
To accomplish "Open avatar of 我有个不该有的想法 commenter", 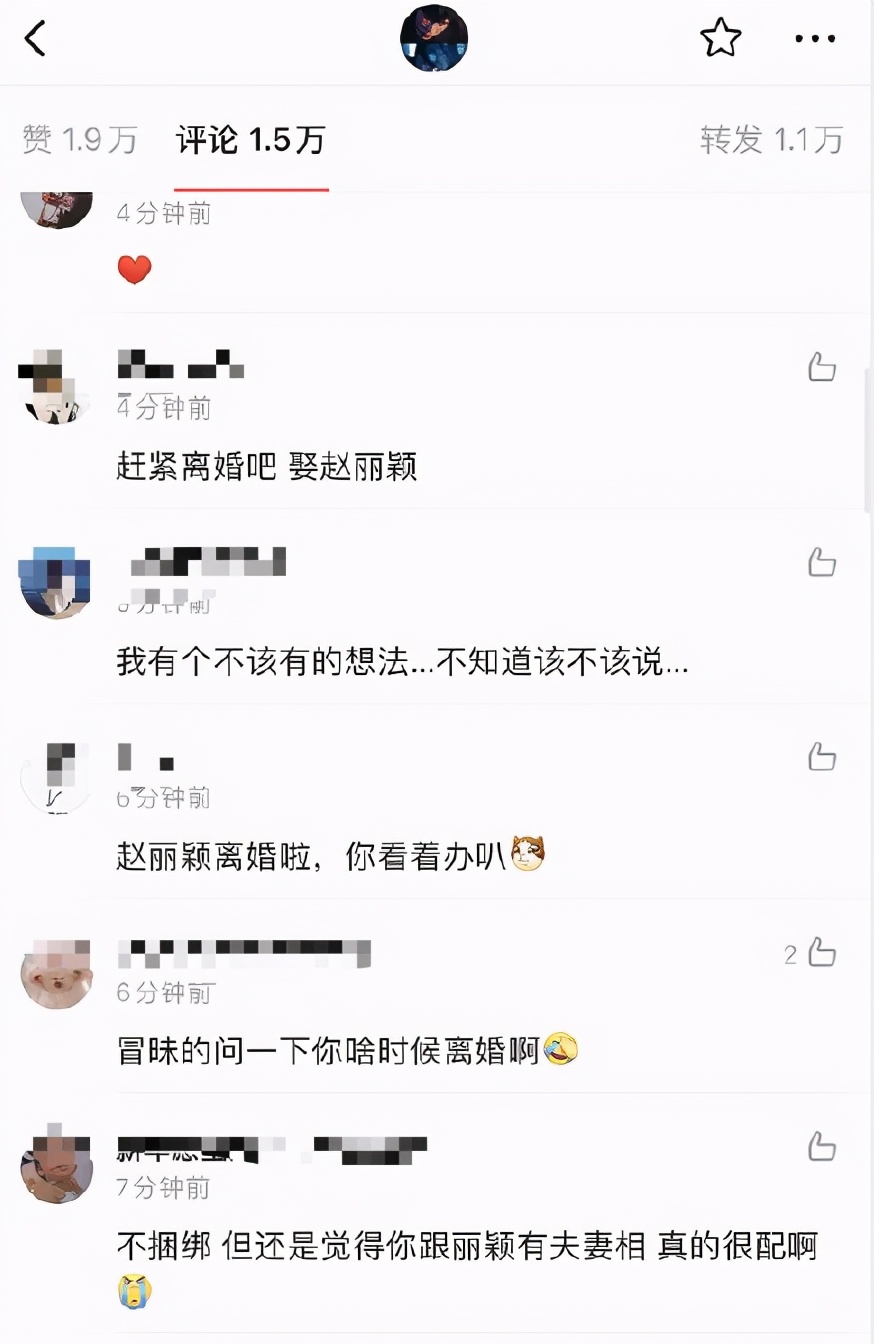I will (x=55, y=582).
